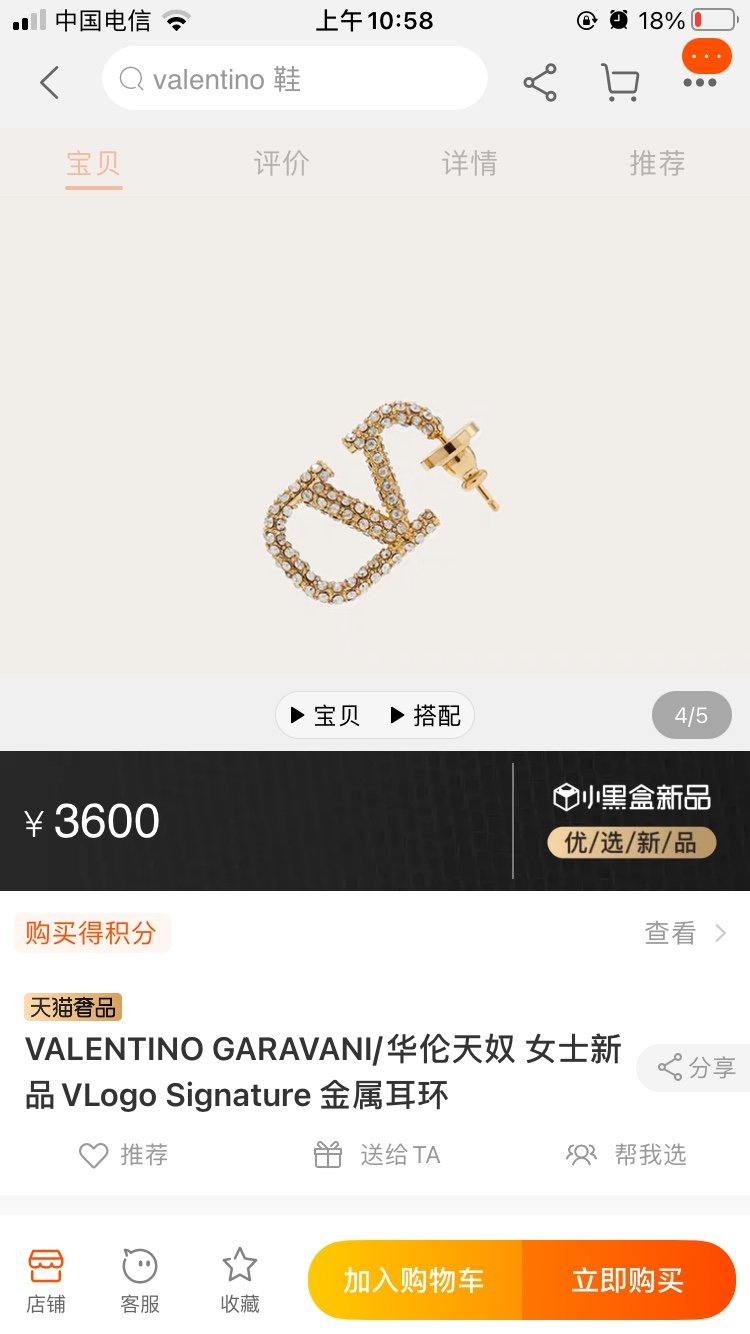The height and width of the screenshot is (1334, 750).
Task: Tap the heart 推荐 button
Action: pos(123,1155)
